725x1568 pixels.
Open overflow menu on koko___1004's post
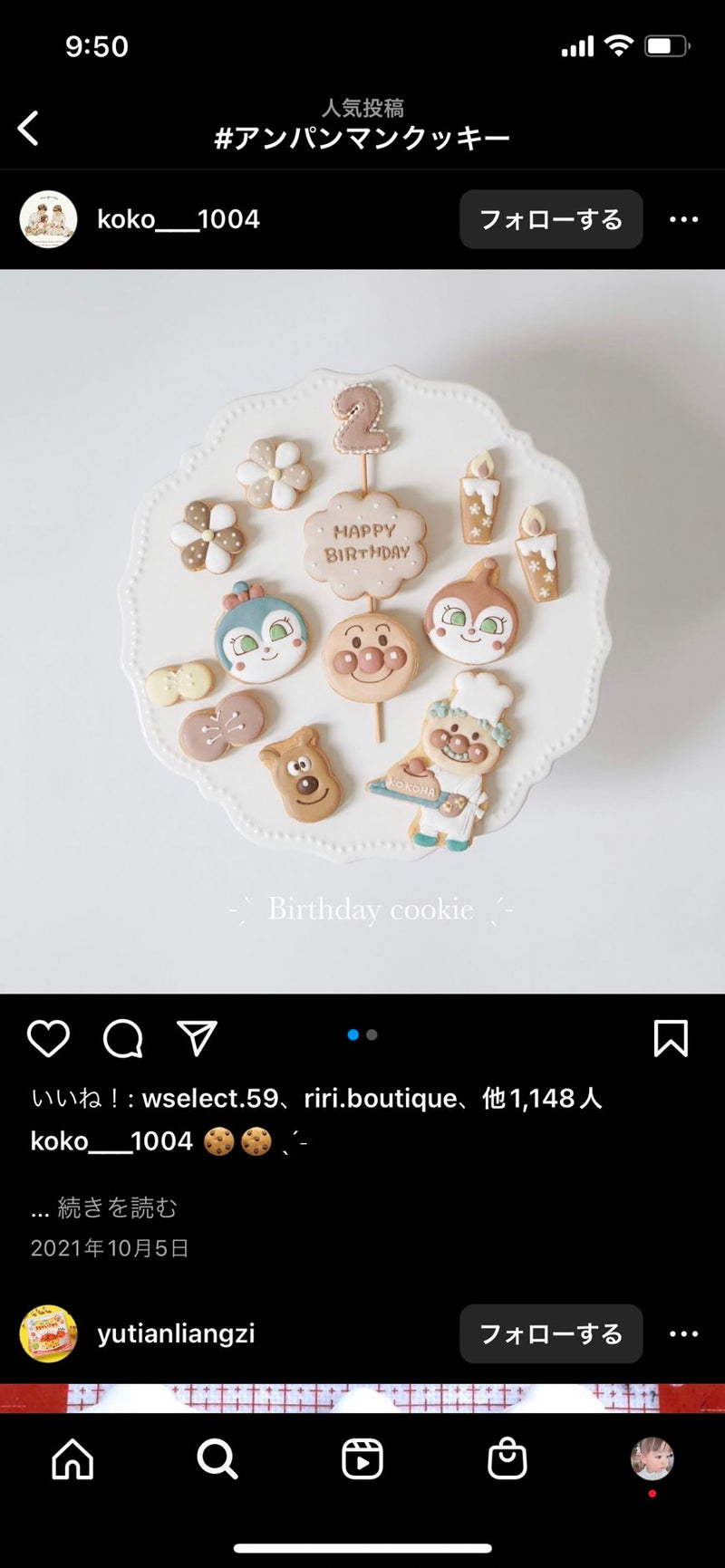point(683,219)
